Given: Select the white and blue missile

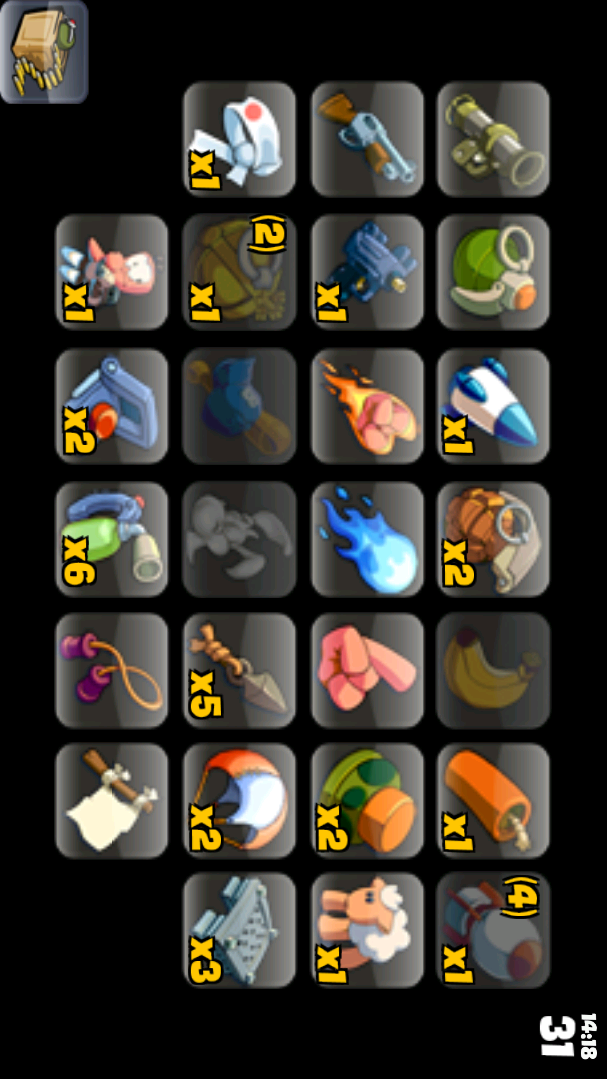Looking at the screenshot, I should (x=493, y=405).
